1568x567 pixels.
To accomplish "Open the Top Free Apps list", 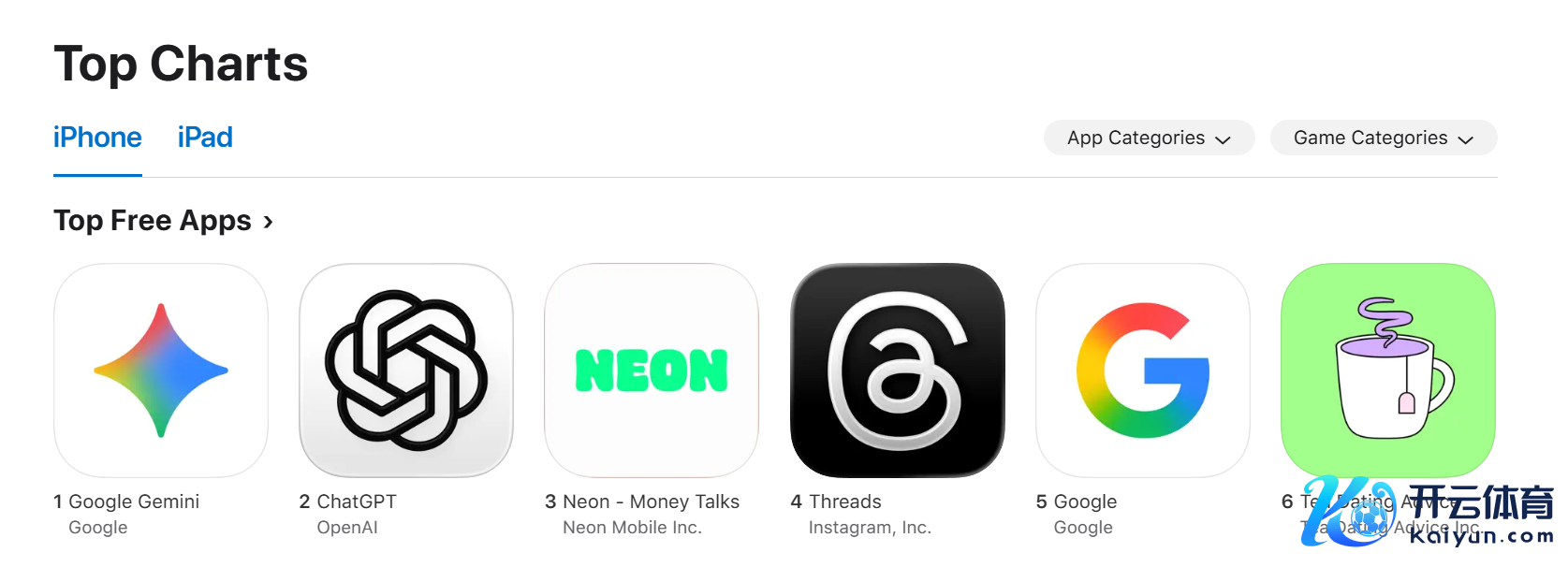I will (163, 221).
